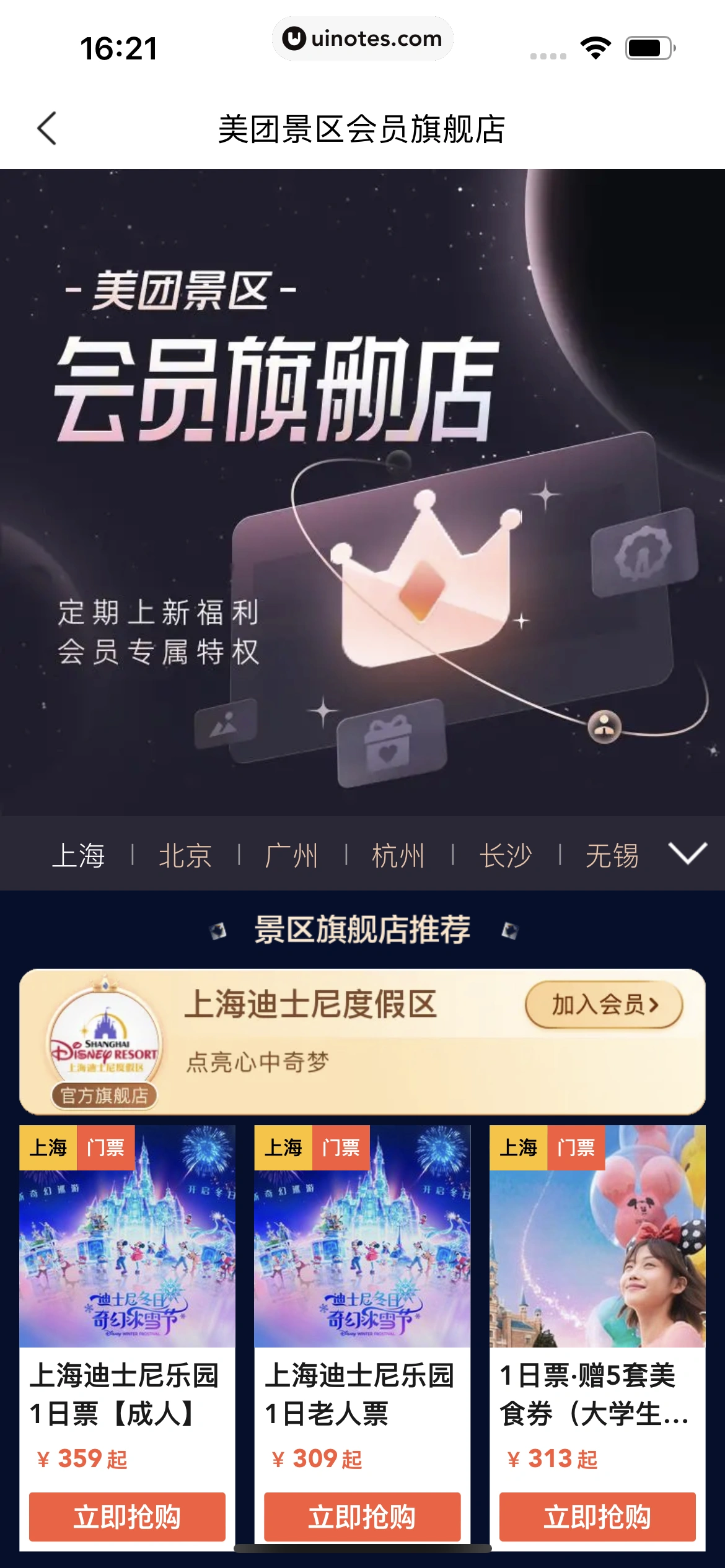Expand the full city list chevron

tap(688, 853)
